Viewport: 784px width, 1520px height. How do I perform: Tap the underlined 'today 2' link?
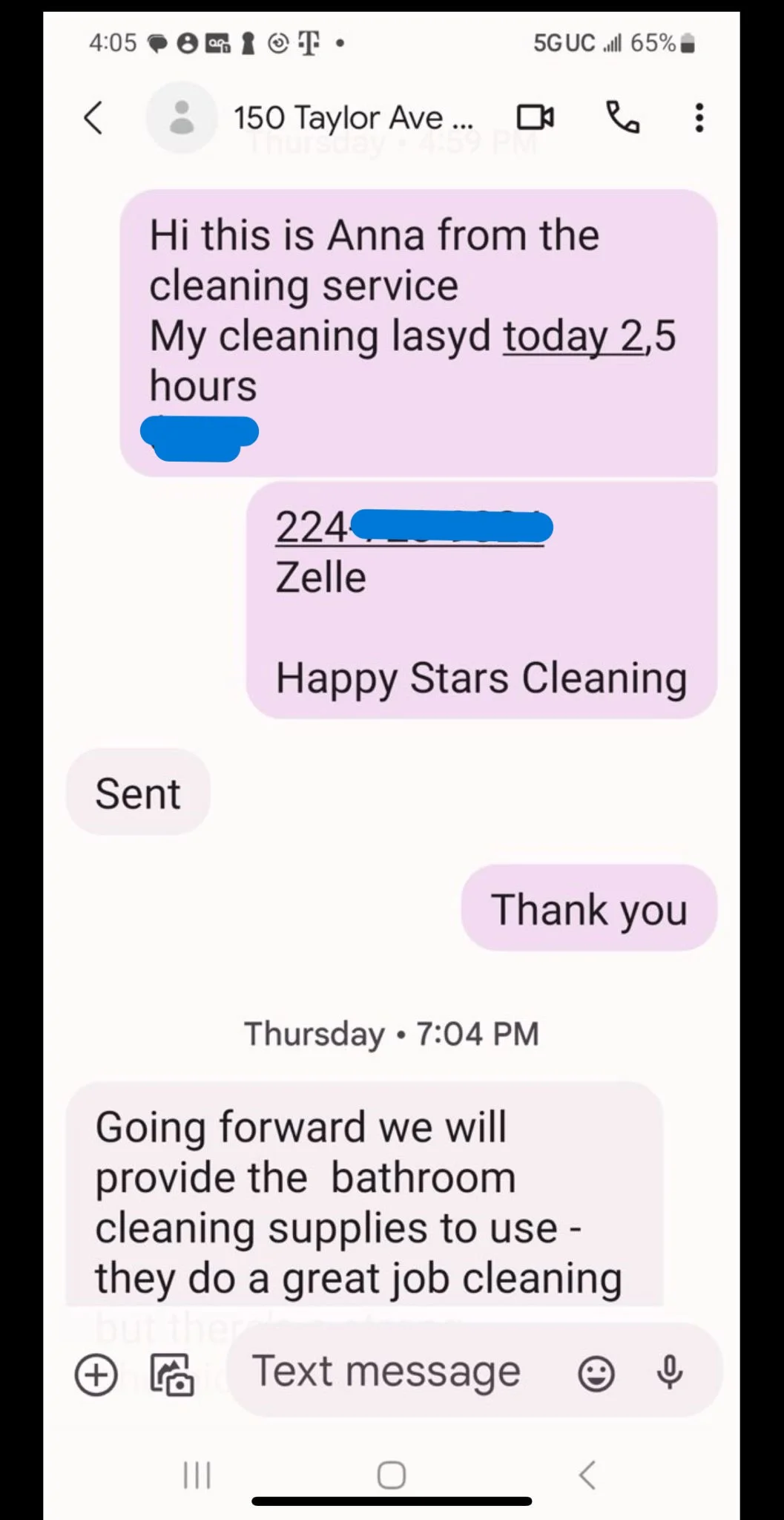click(x=574, y=335)
